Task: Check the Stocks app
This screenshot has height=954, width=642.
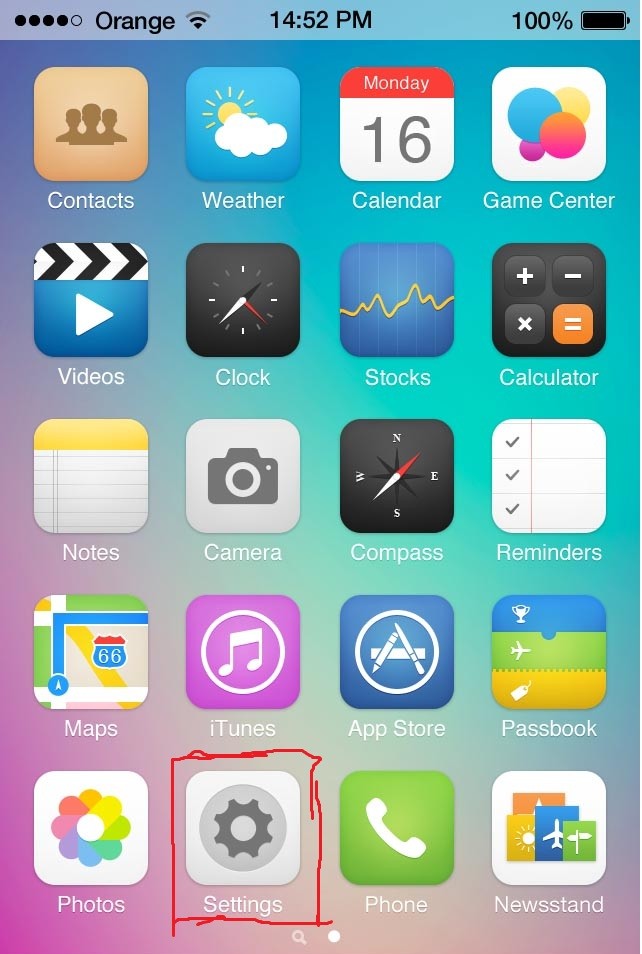Action: [x=397, y=300]
